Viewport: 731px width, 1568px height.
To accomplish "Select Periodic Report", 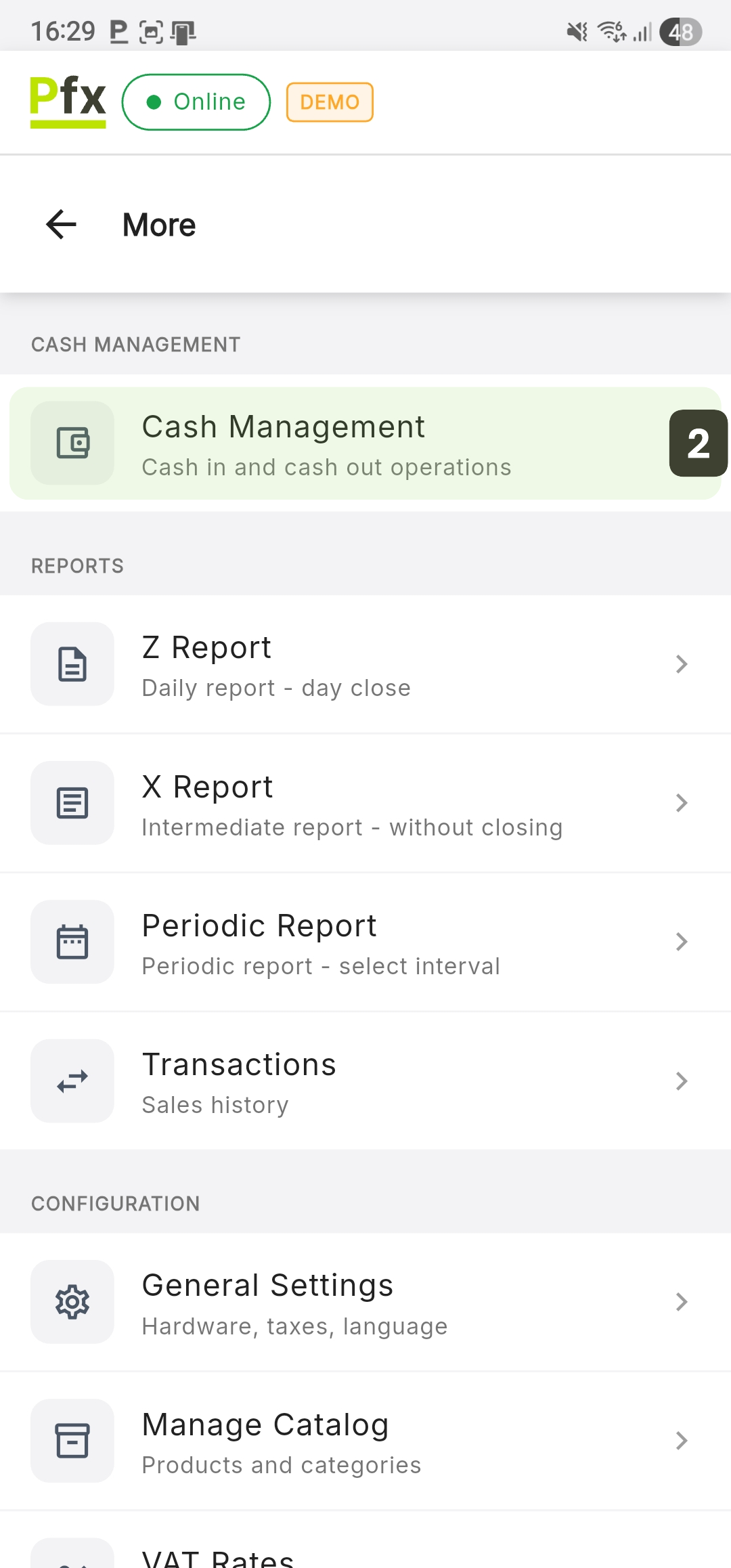I will [x=365, y=942].
